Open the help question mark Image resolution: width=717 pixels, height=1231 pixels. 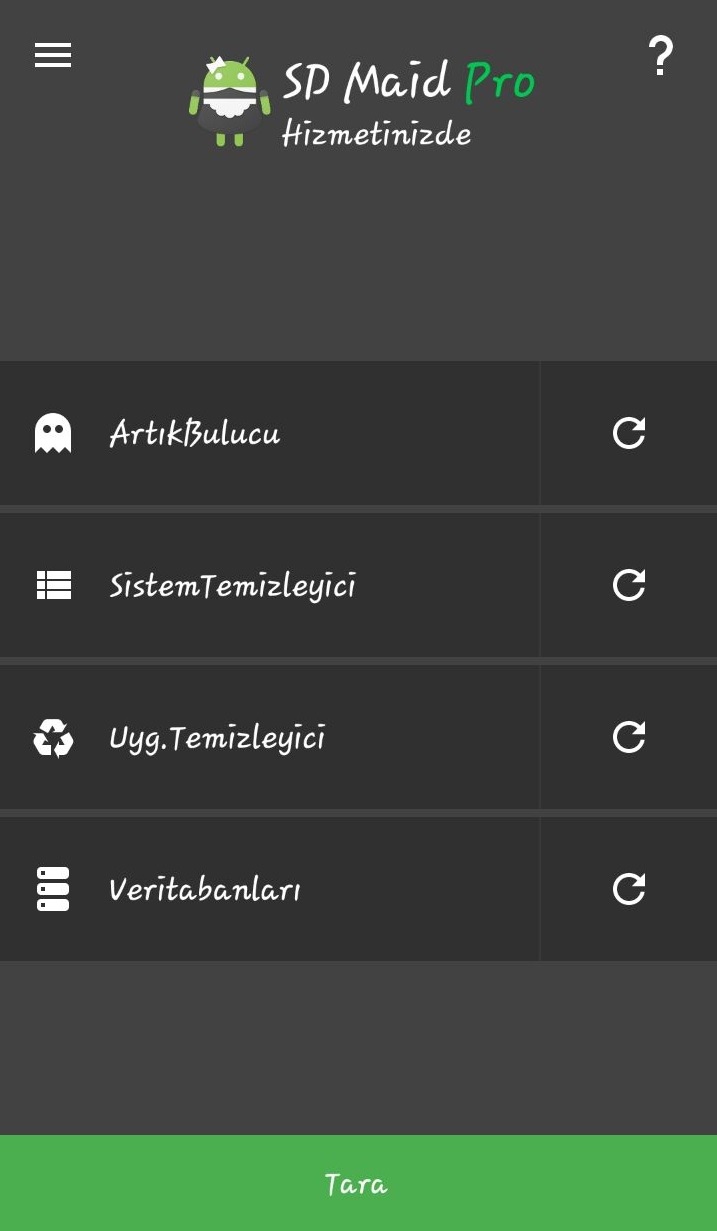click(660, 56)
